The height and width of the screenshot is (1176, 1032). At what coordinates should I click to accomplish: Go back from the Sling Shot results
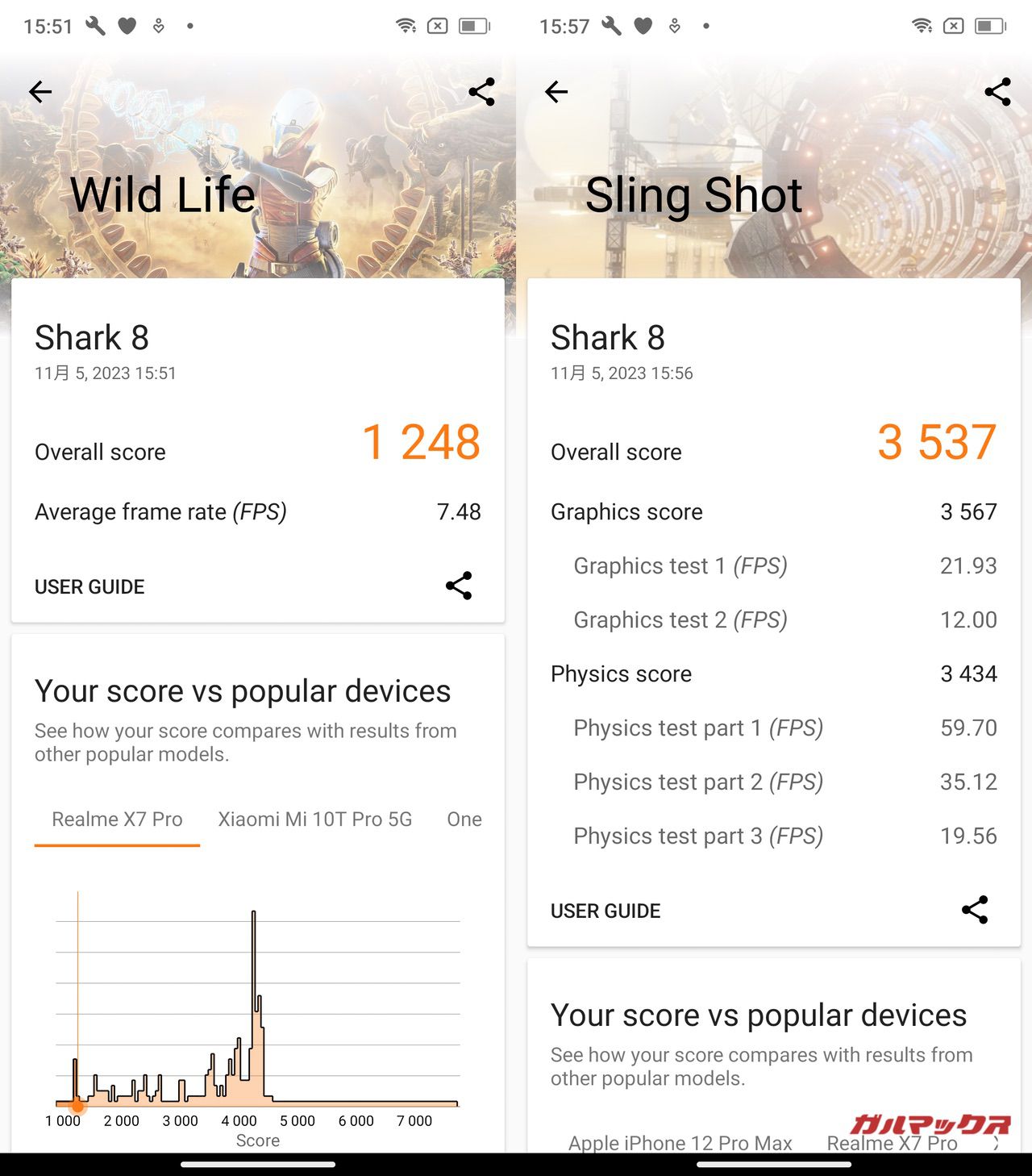[x=556, y=92]
